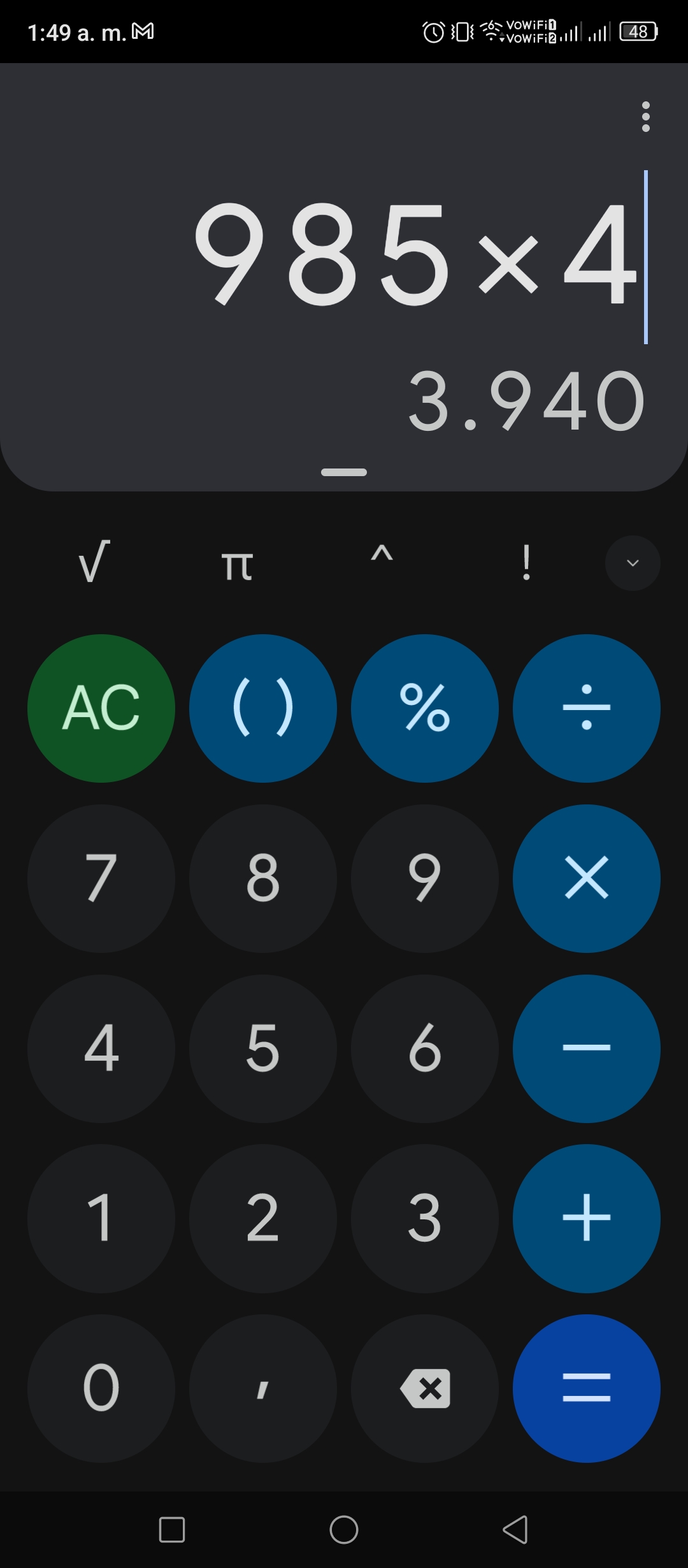Clear the calculation with AC
Viewport: 688px width, 1568px height.
click(101, 708)
